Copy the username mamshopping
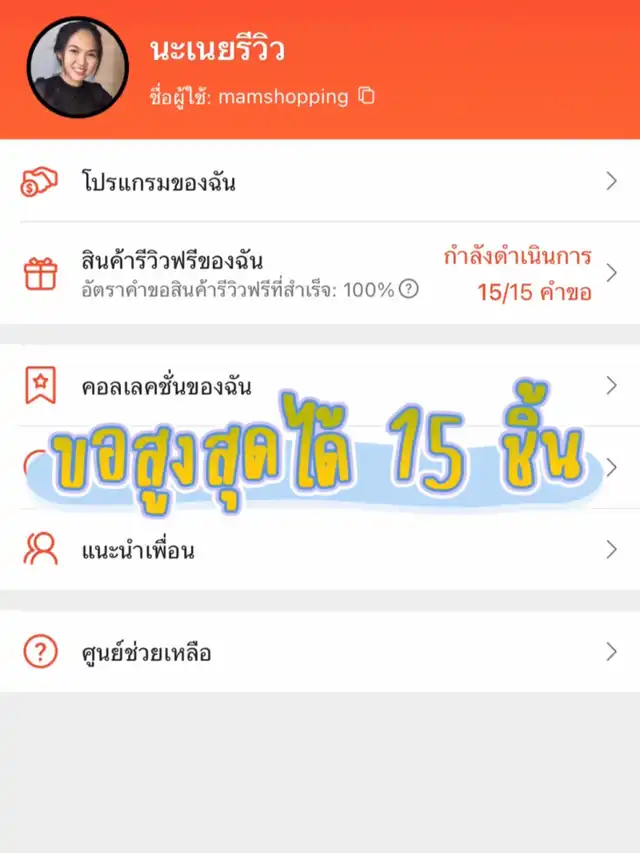 click(x=367, y=97)
